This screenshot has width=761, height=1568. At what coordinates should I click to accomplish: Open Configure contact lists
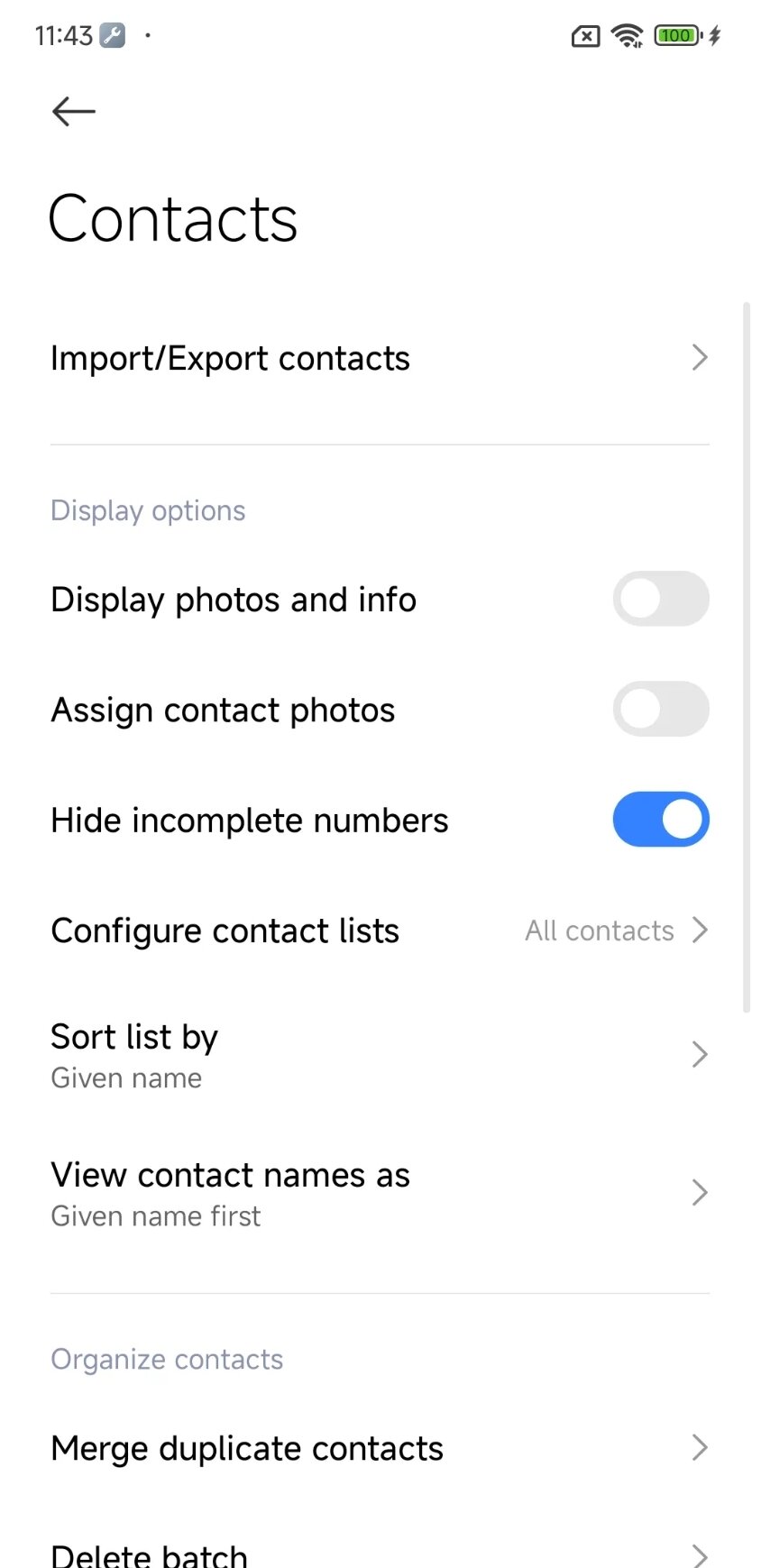tap(380, 931)
